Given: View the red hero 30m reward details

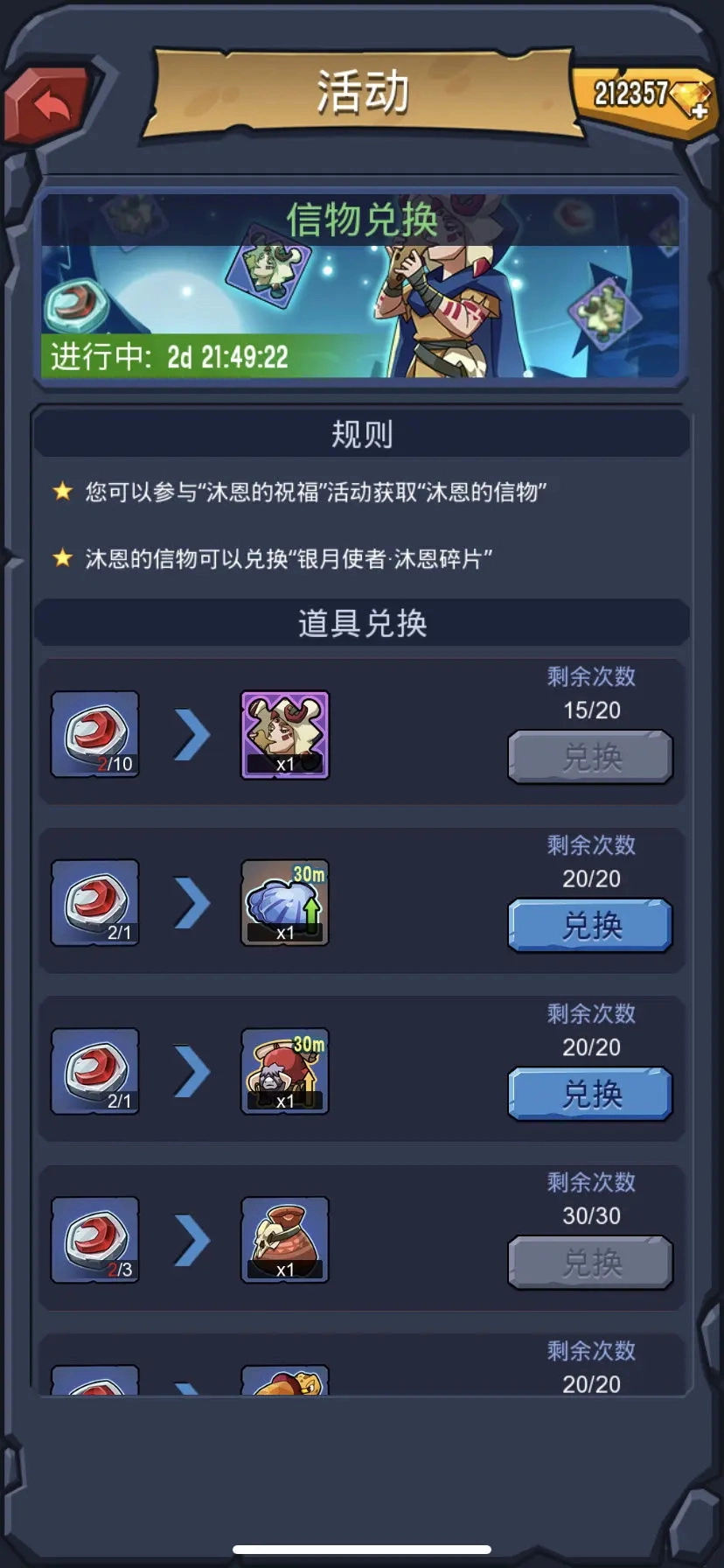Looking at the screenshot, I should [x=285, y=1072].
